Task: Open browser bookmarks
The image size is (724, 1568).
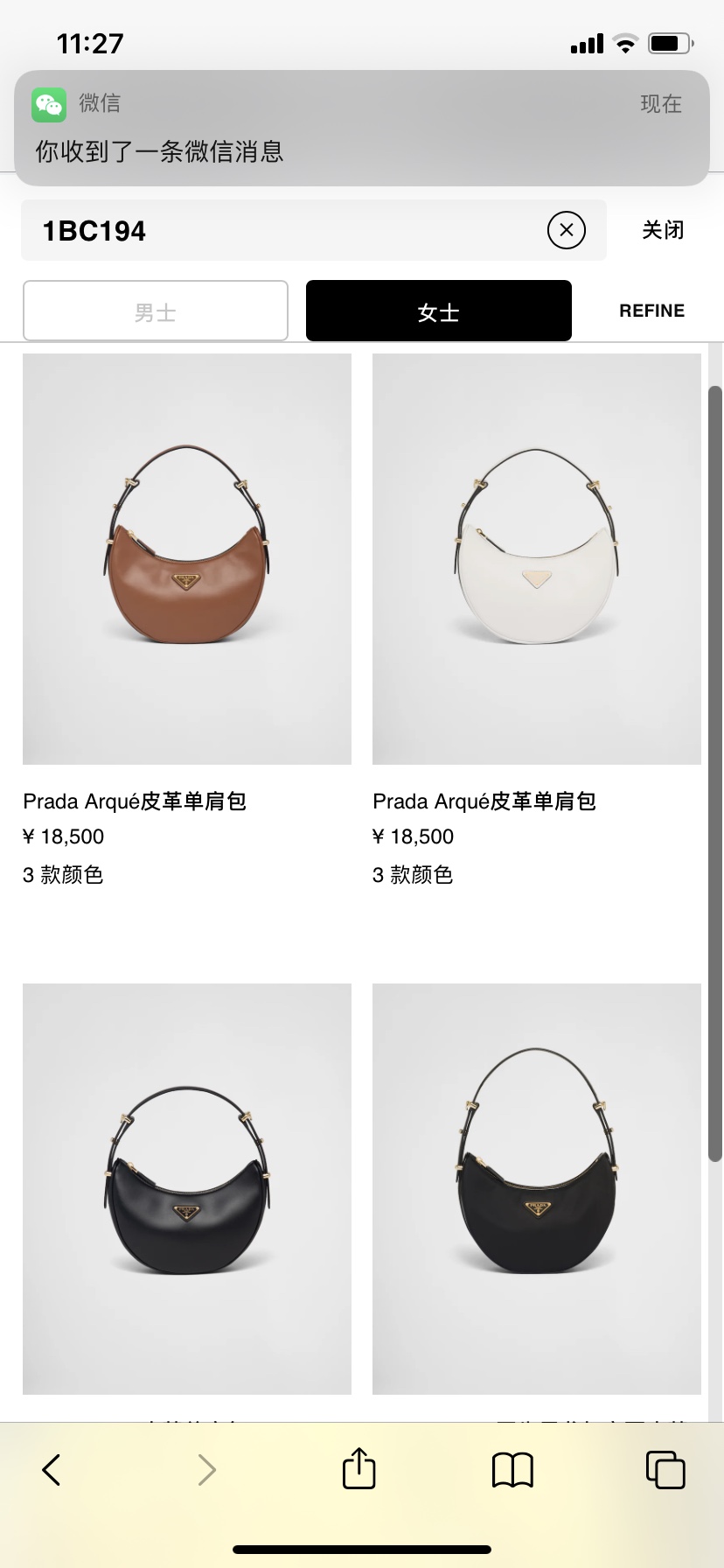Action: tap(512, 1470)
